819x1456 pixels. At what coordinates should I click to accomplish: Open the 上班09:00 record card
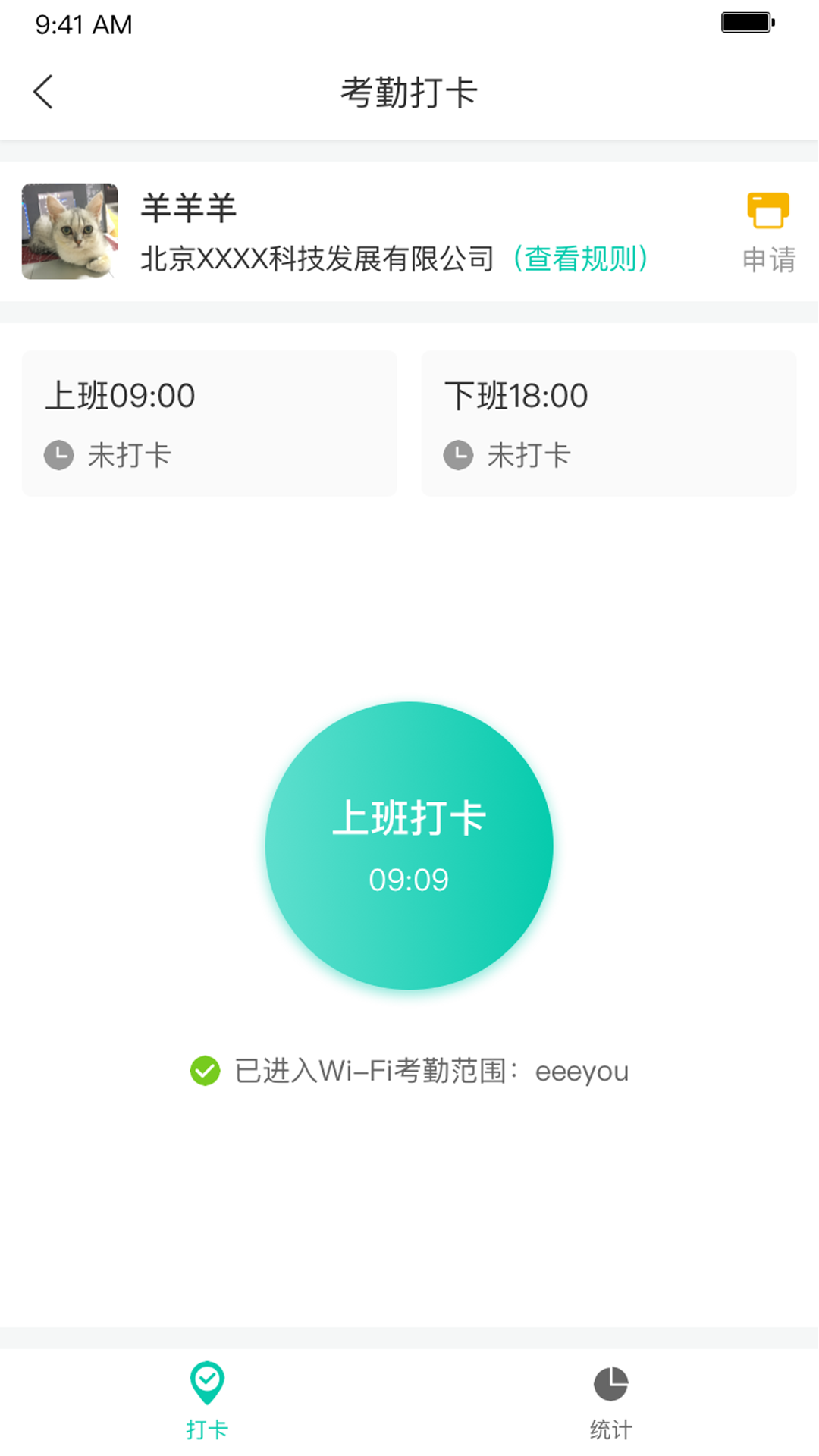pos(209,423)
